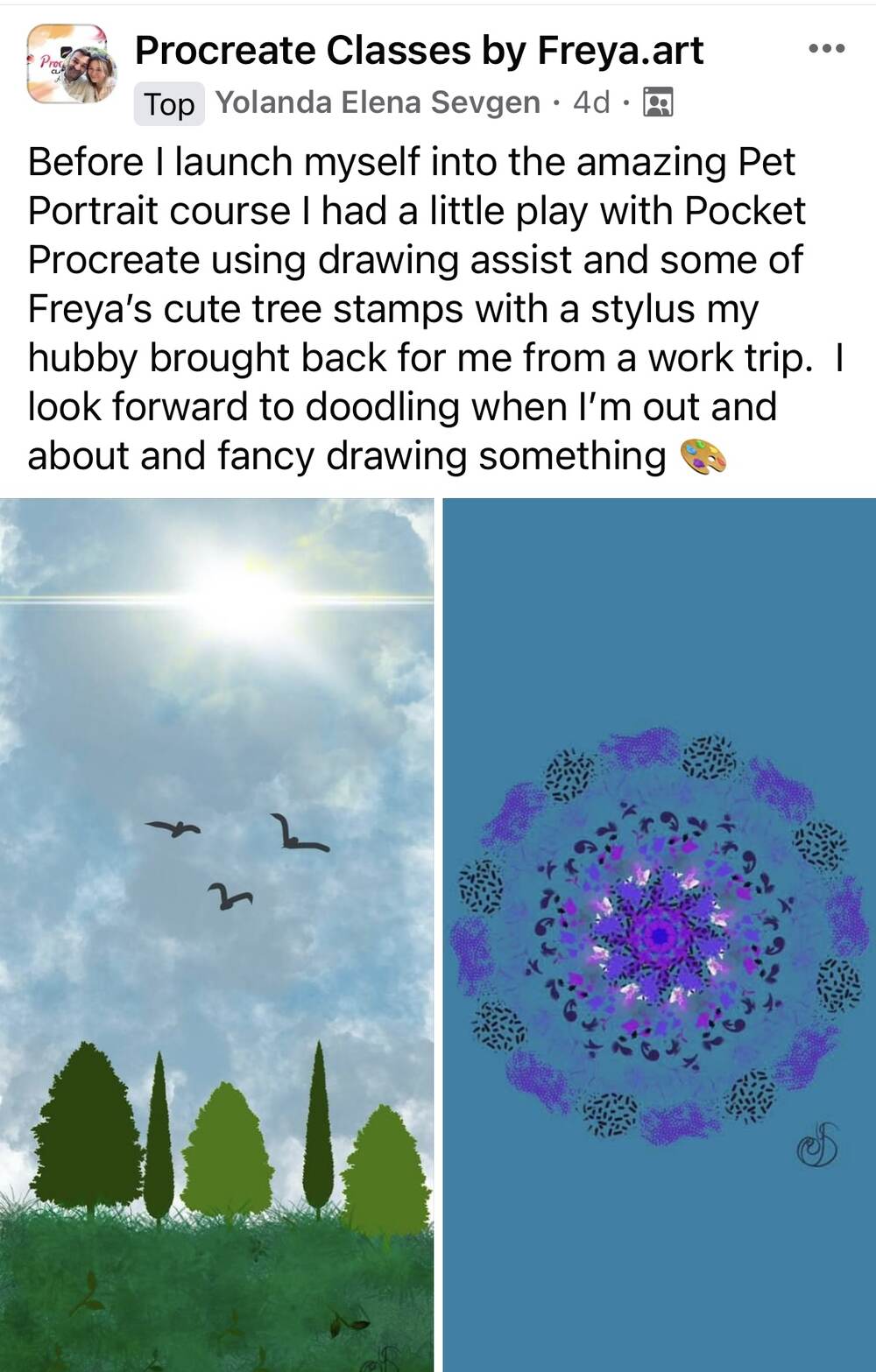Open the purple mandala artwork image
This screenshot has width=876, height=1372.
pyautogui.click(x=659, y=934)
